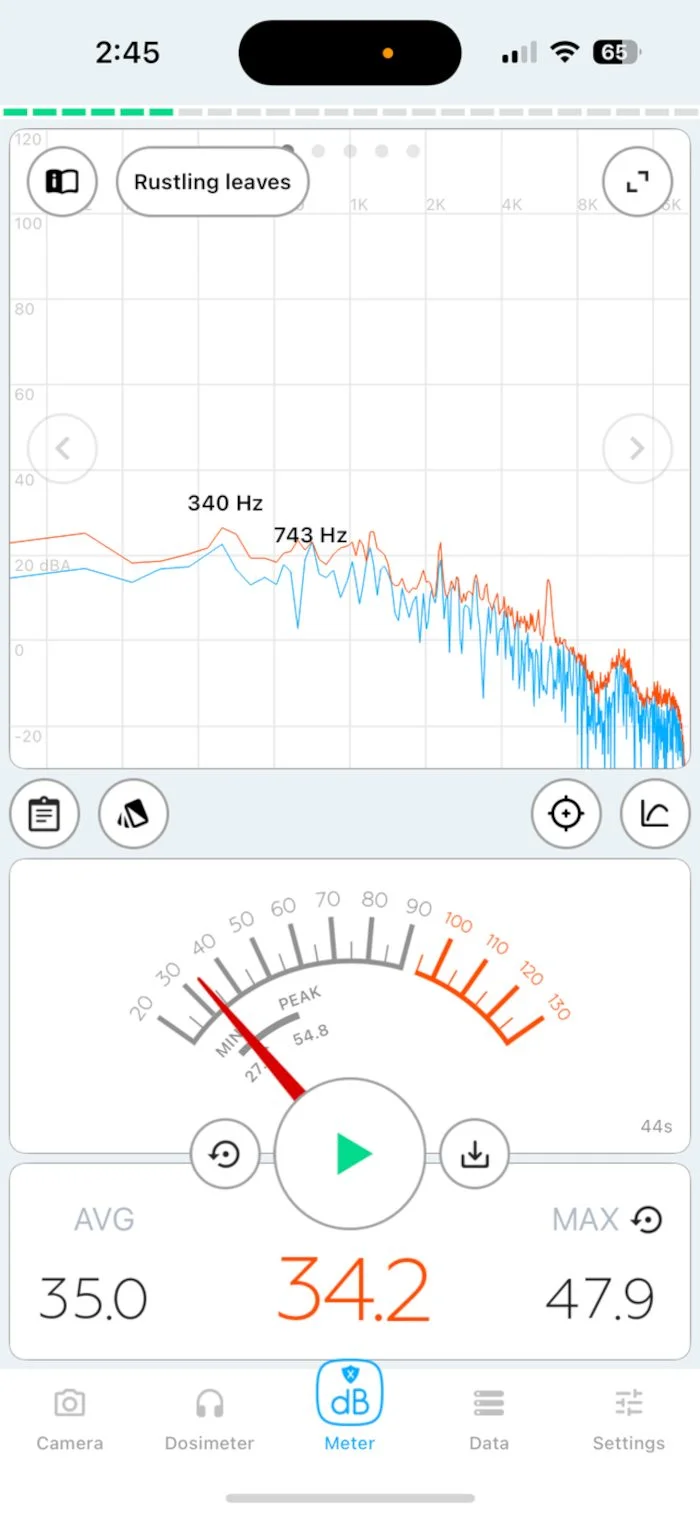Save the recording with the download icon
This screenshot has width=700, height=1517.
click(x=474, y=1154)
